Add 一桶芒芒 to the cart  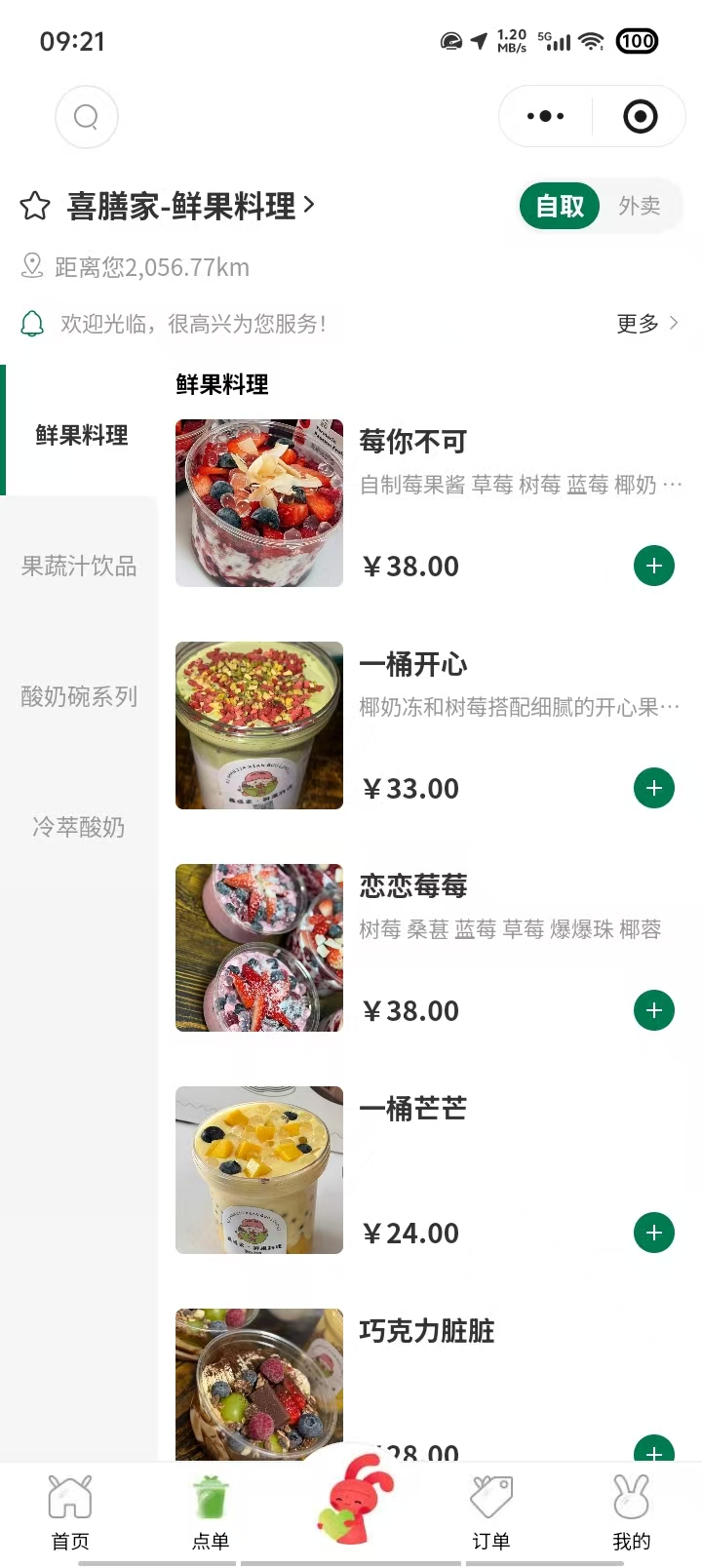pos(654,1233)
